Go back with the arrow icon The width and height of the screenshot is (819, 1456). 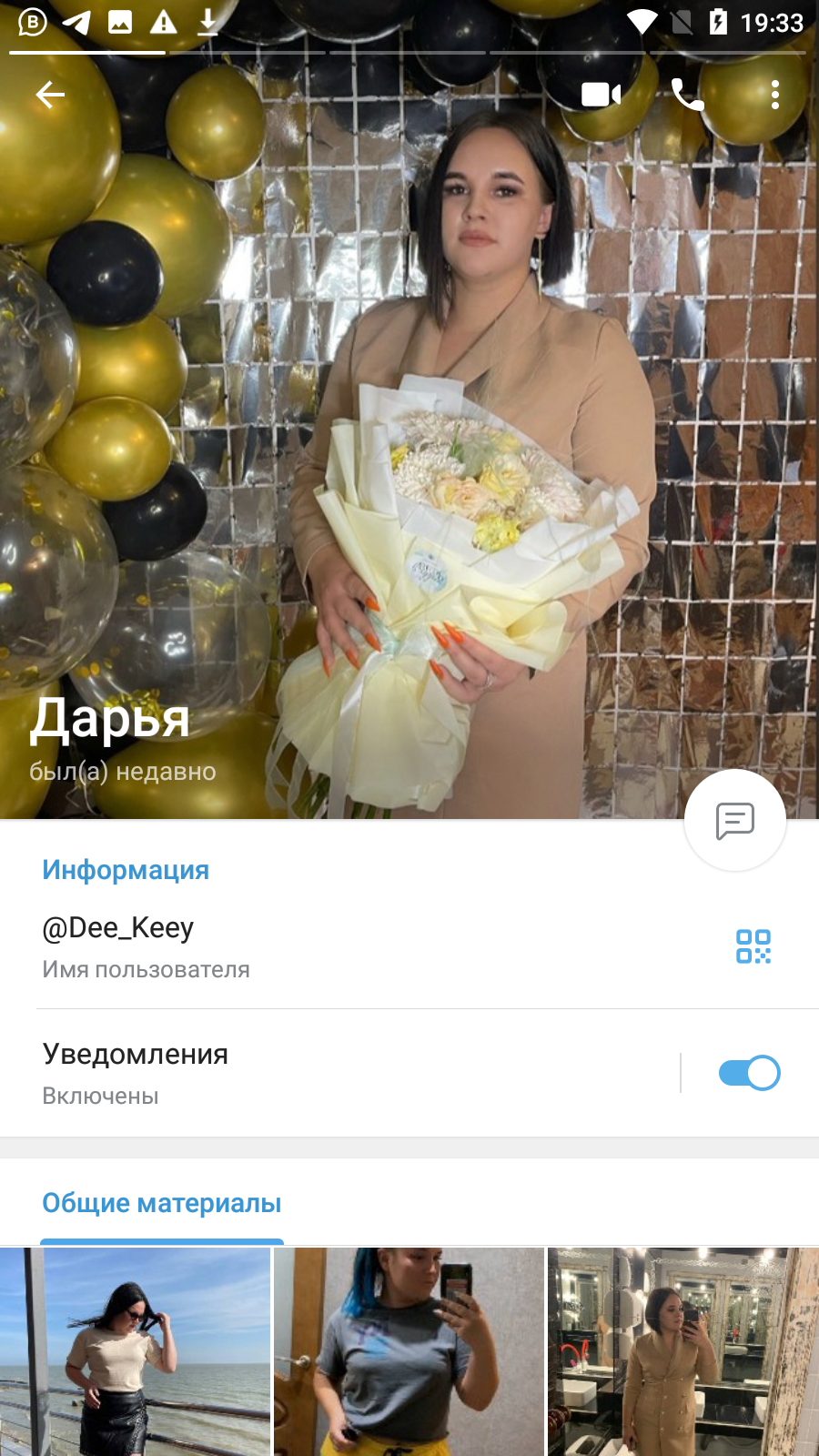tap(50, 95)
